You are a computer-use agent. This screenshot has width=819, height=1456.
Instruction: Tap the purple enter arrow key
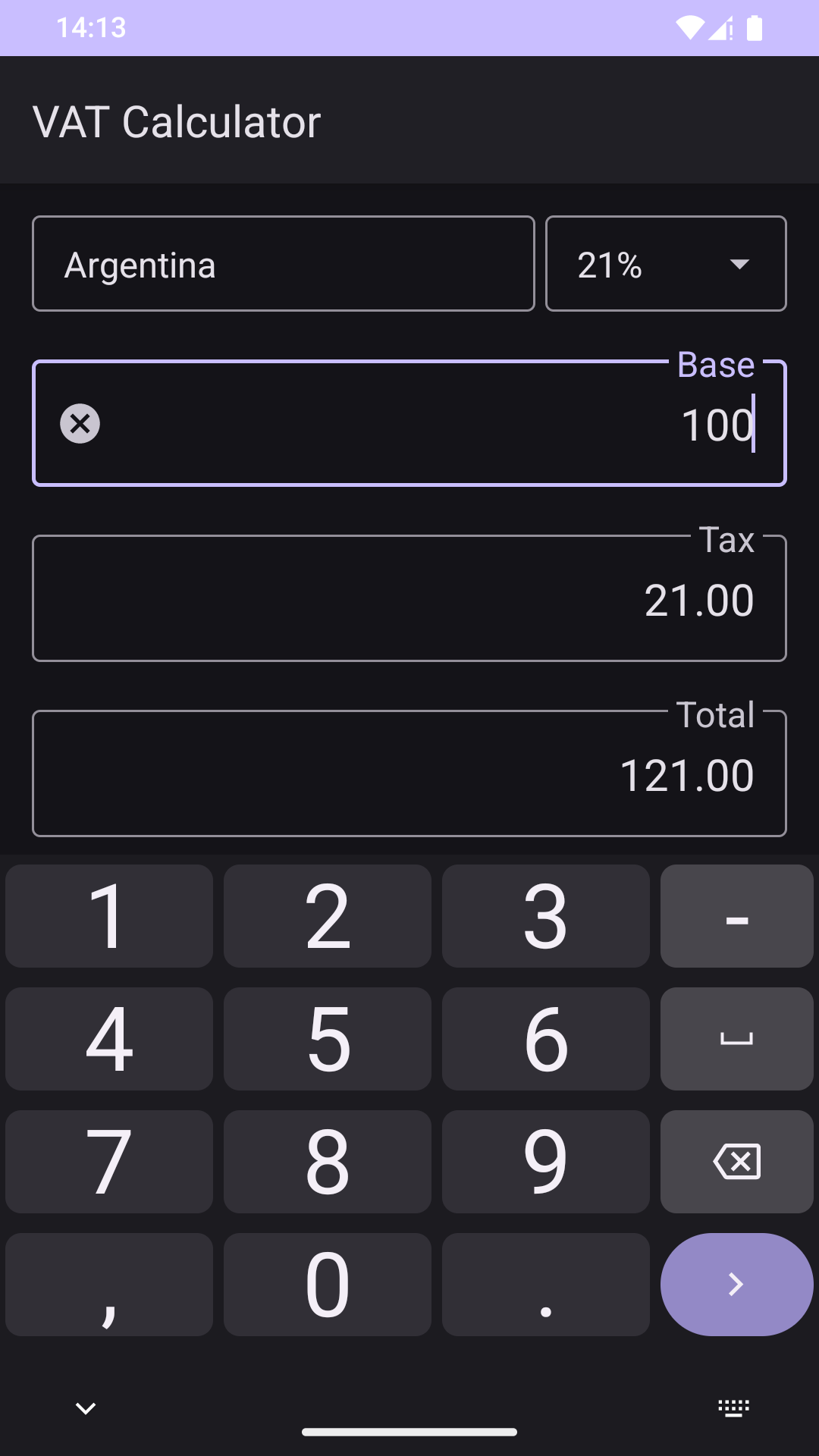tap(736, 1284)
